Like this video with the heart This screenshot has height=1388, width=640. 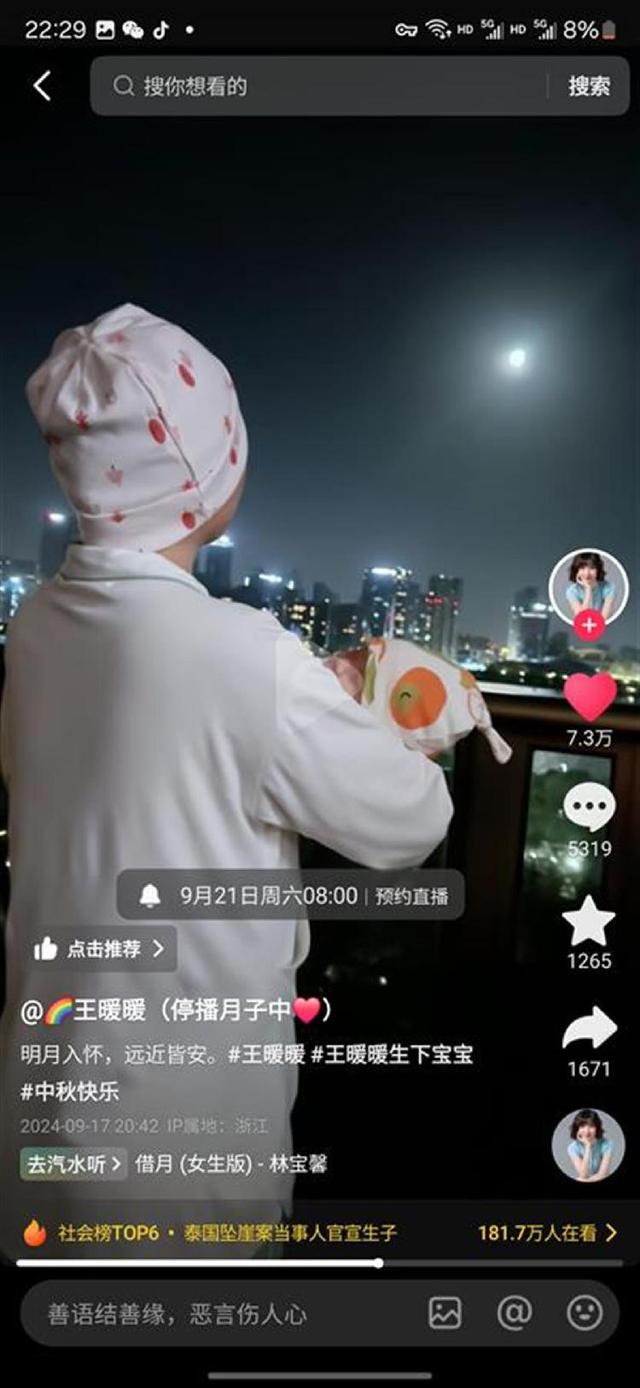(589, 696)
